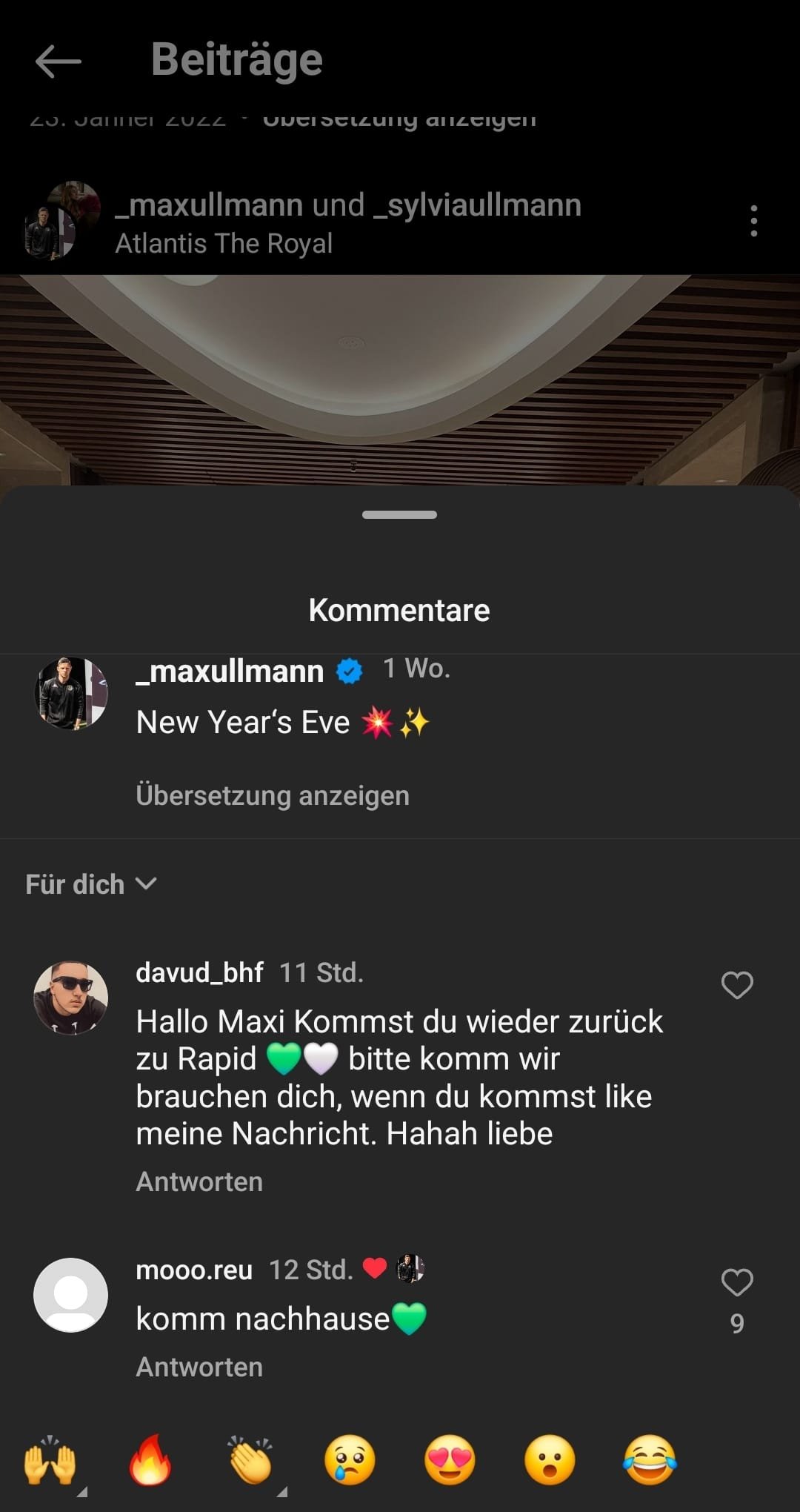Viewport: 800px width, 1512px height.
Task: Open the three-dot post options menu
Action: tap(754, 221)
